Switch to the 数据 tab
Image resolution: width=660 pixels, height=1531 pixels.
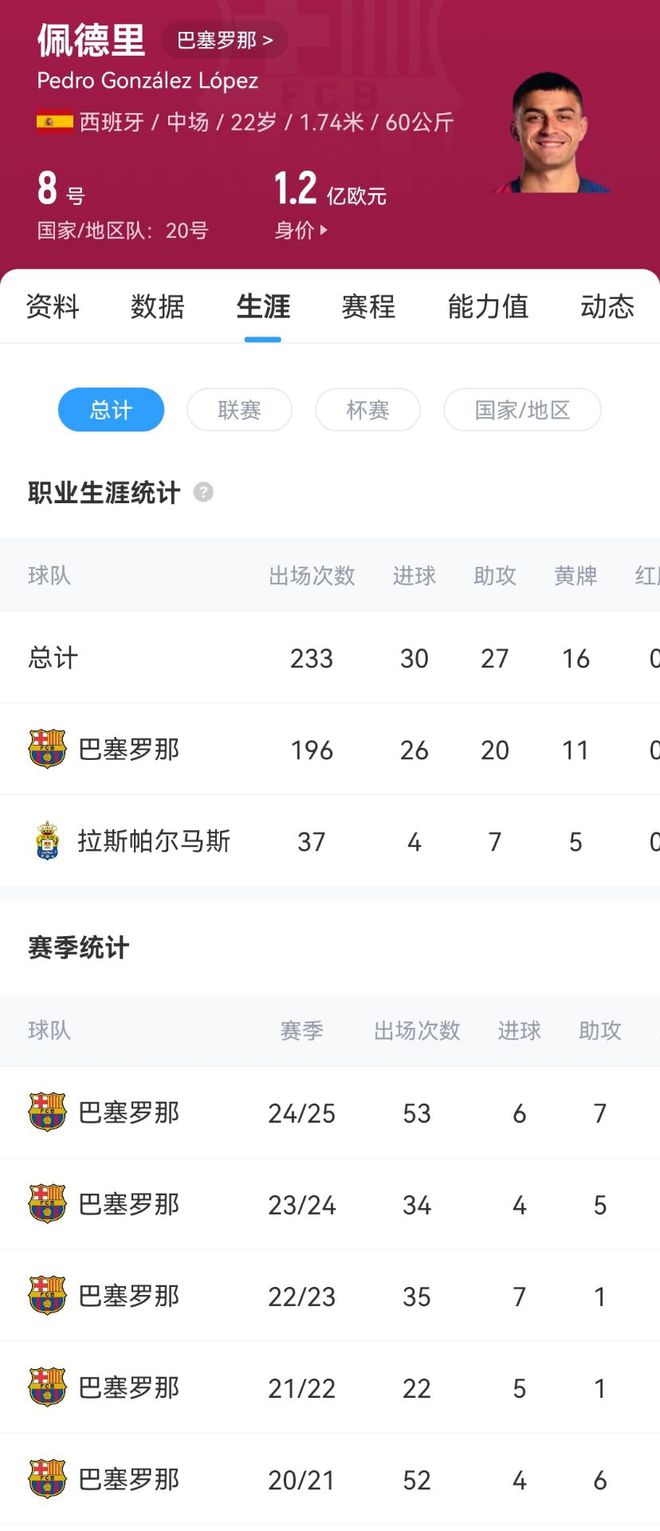click(157, 306)
